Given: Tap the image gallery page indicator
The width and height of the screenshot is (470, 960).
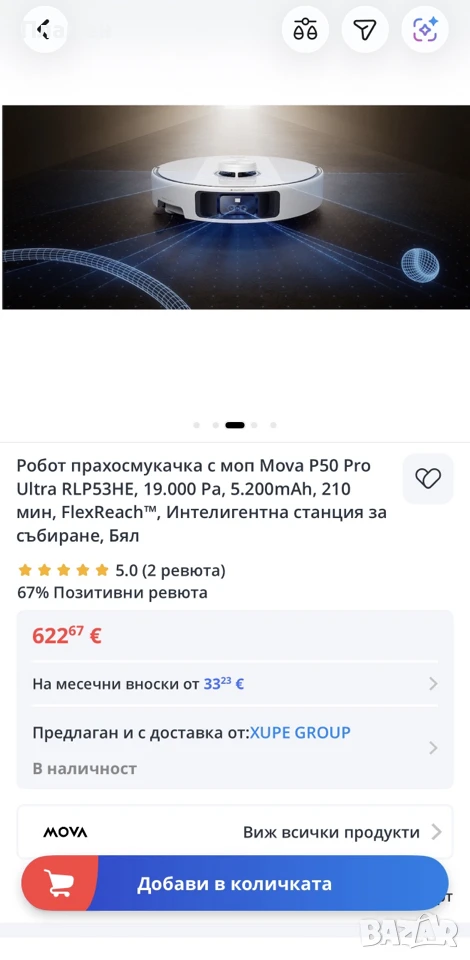Looking at the screenshot, I should 234,425.
